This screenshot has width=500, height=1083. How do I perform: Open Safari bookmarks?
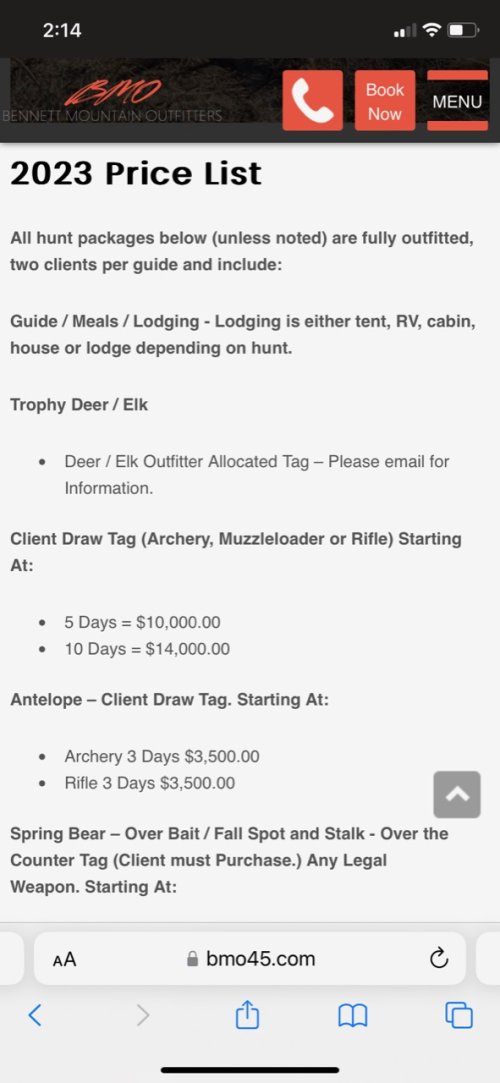(352, 1015)
